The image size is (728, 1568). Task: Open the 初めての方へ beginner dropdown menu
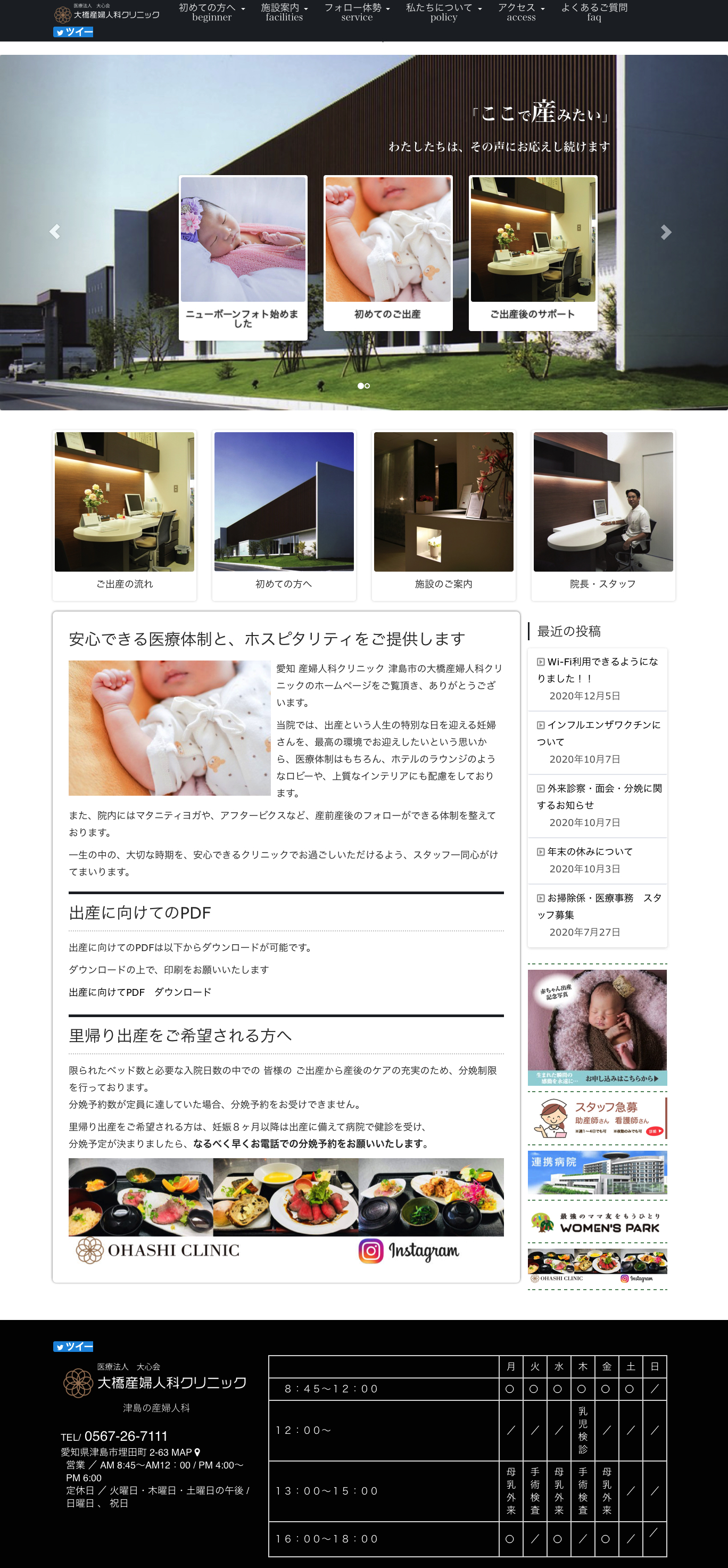pos(212,12)
